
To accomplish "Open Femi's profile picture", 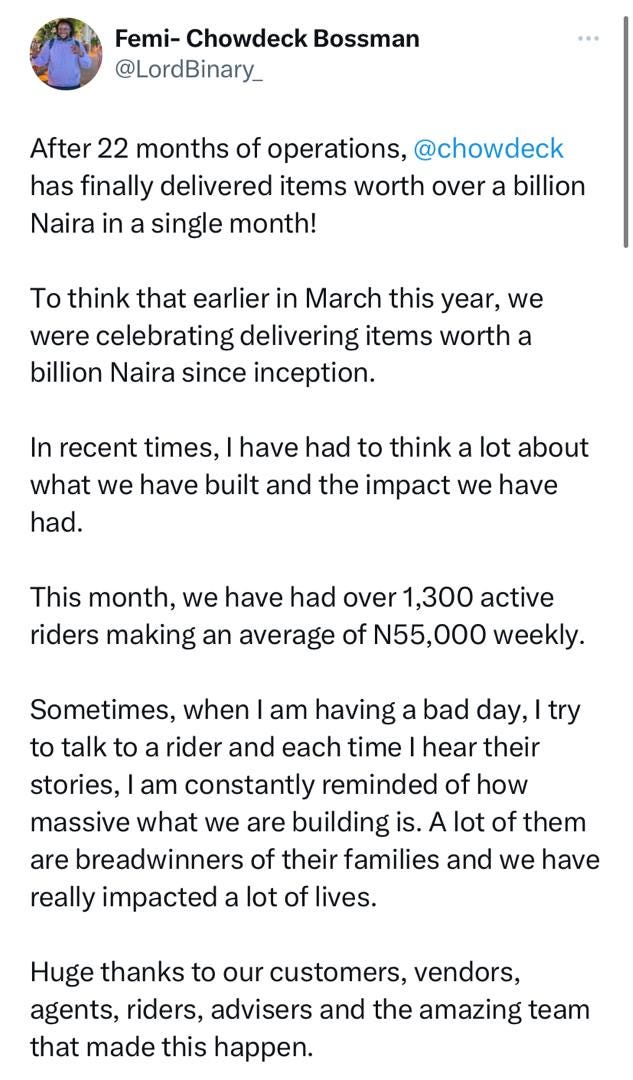I will pyautogui.click(x=66, y=54).
